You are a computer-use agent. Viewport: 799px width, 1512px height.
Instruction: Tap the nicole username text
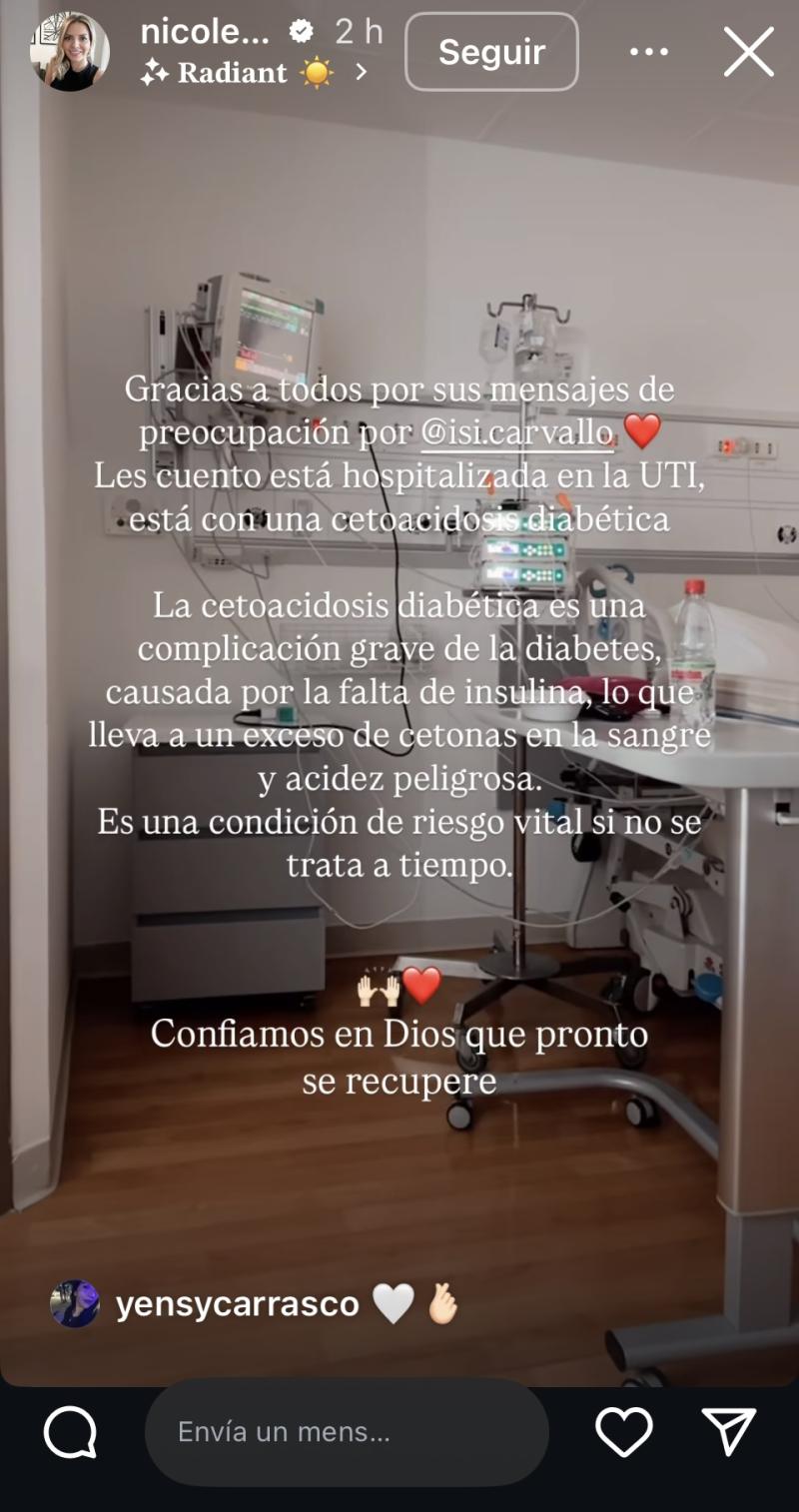[203, 31]
